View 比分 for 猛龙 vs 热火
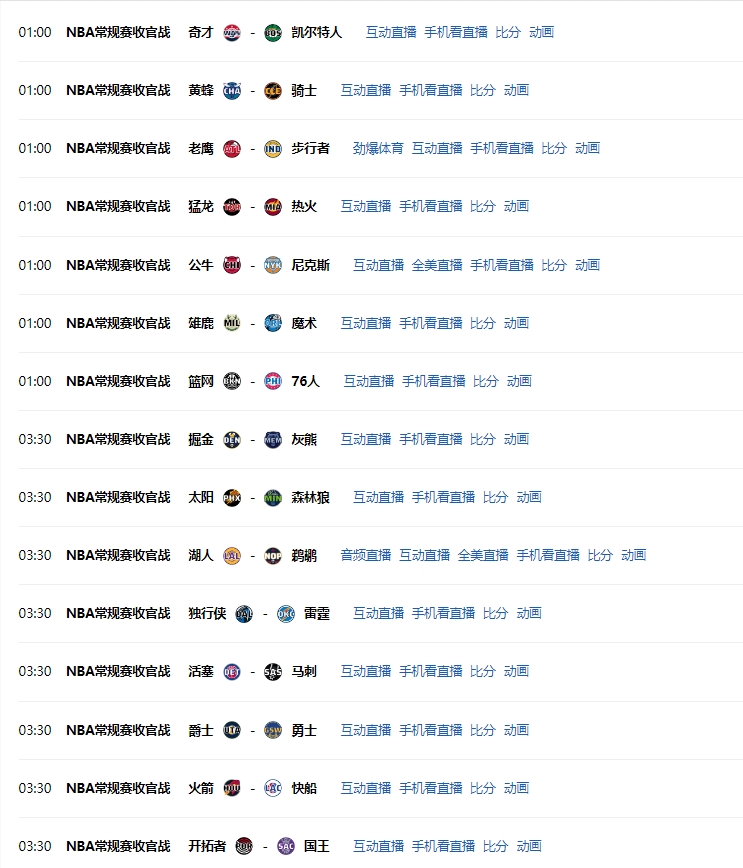 (483, 206)
